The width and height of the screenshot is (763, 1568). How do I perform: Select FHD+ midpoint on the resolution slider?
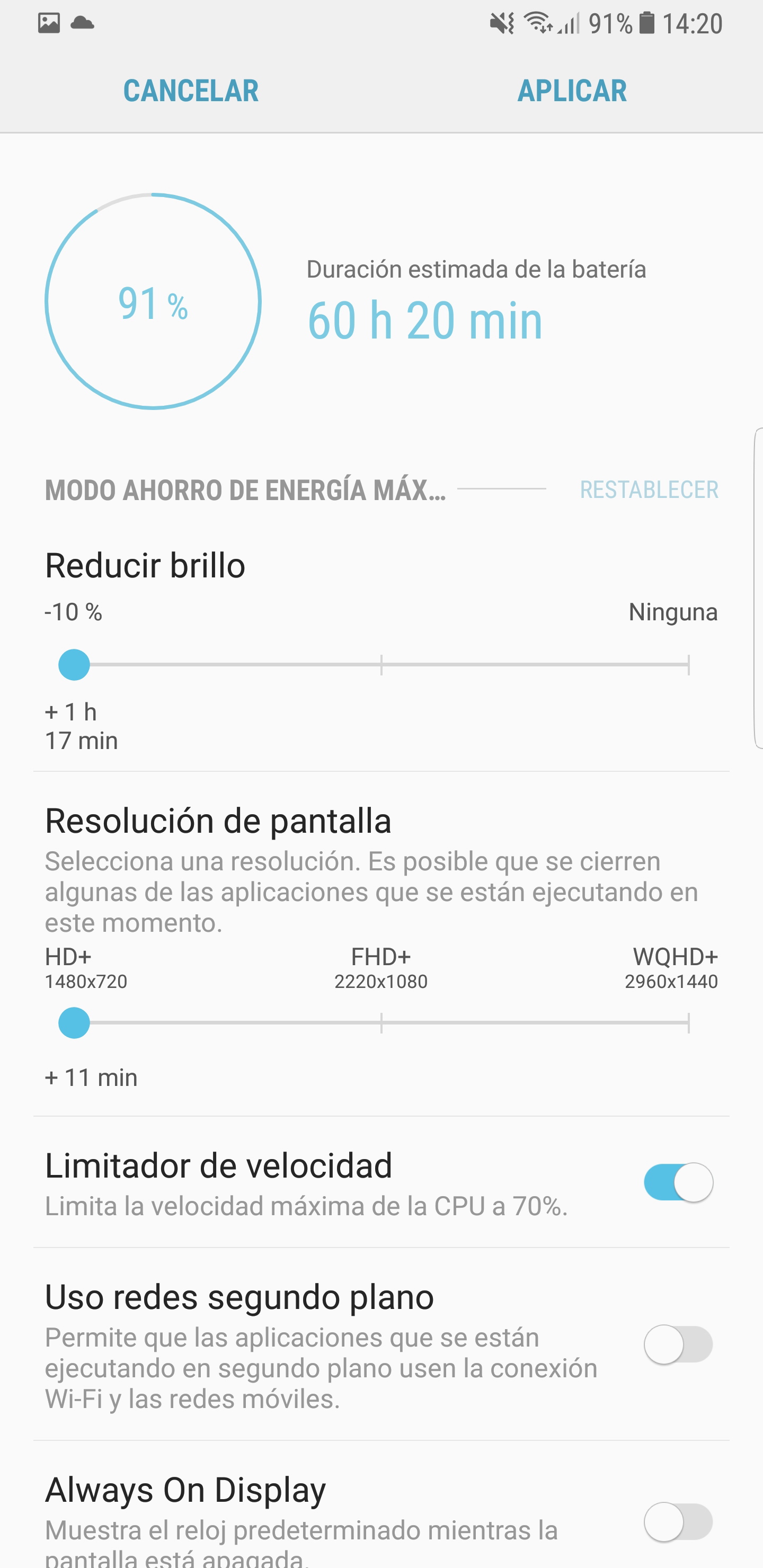tap(381, 1023)
